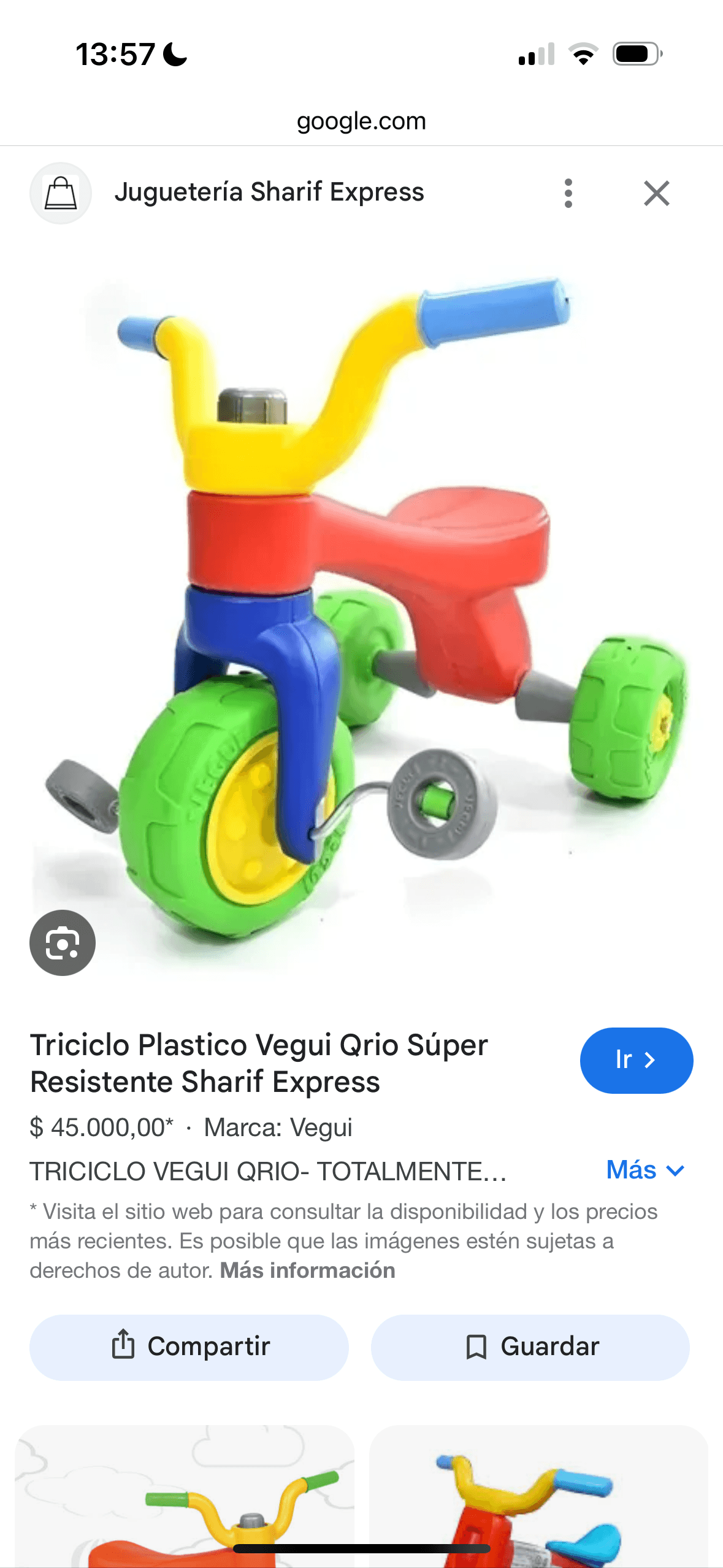
Task: Open the Más información link
Action: [307, 1270]
